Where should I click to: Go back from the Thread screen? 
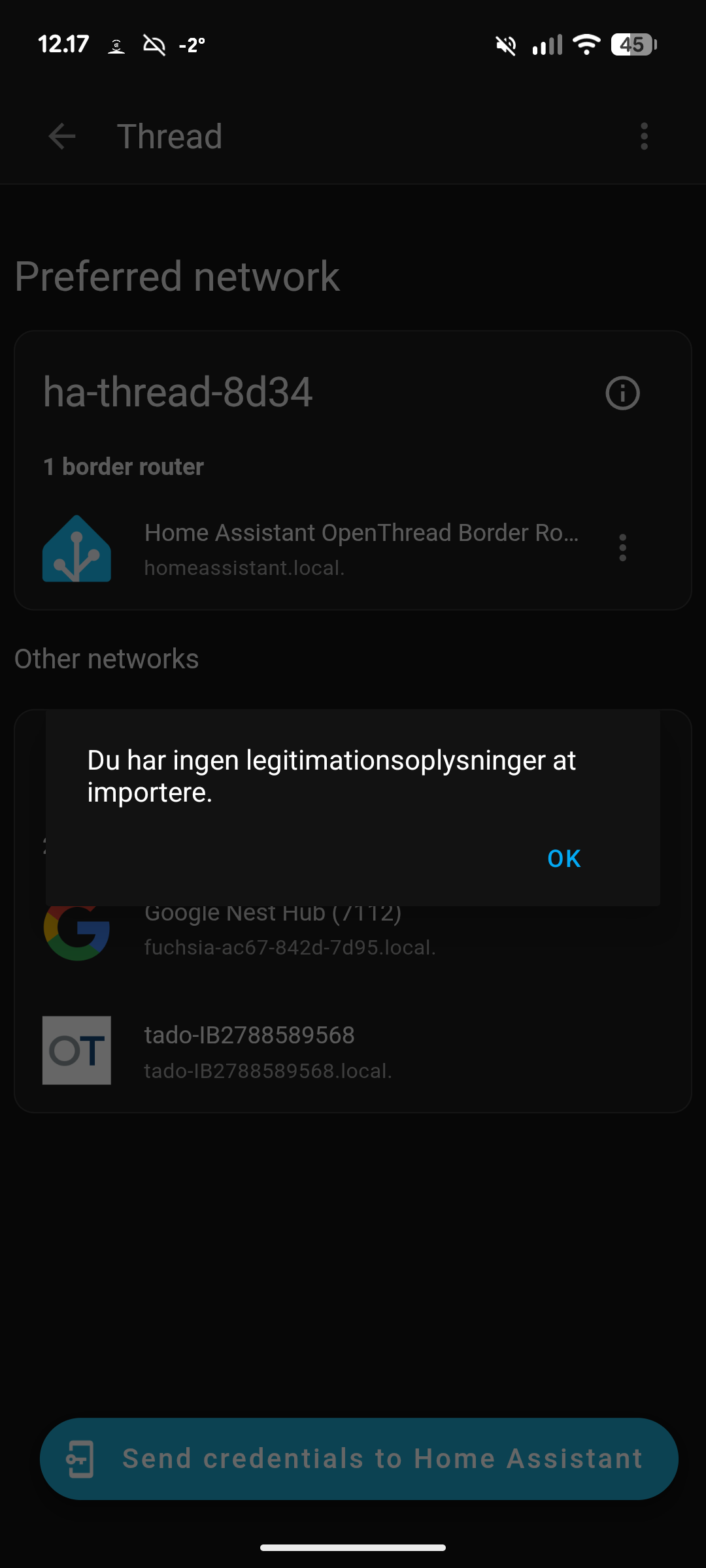click(62, 137)
